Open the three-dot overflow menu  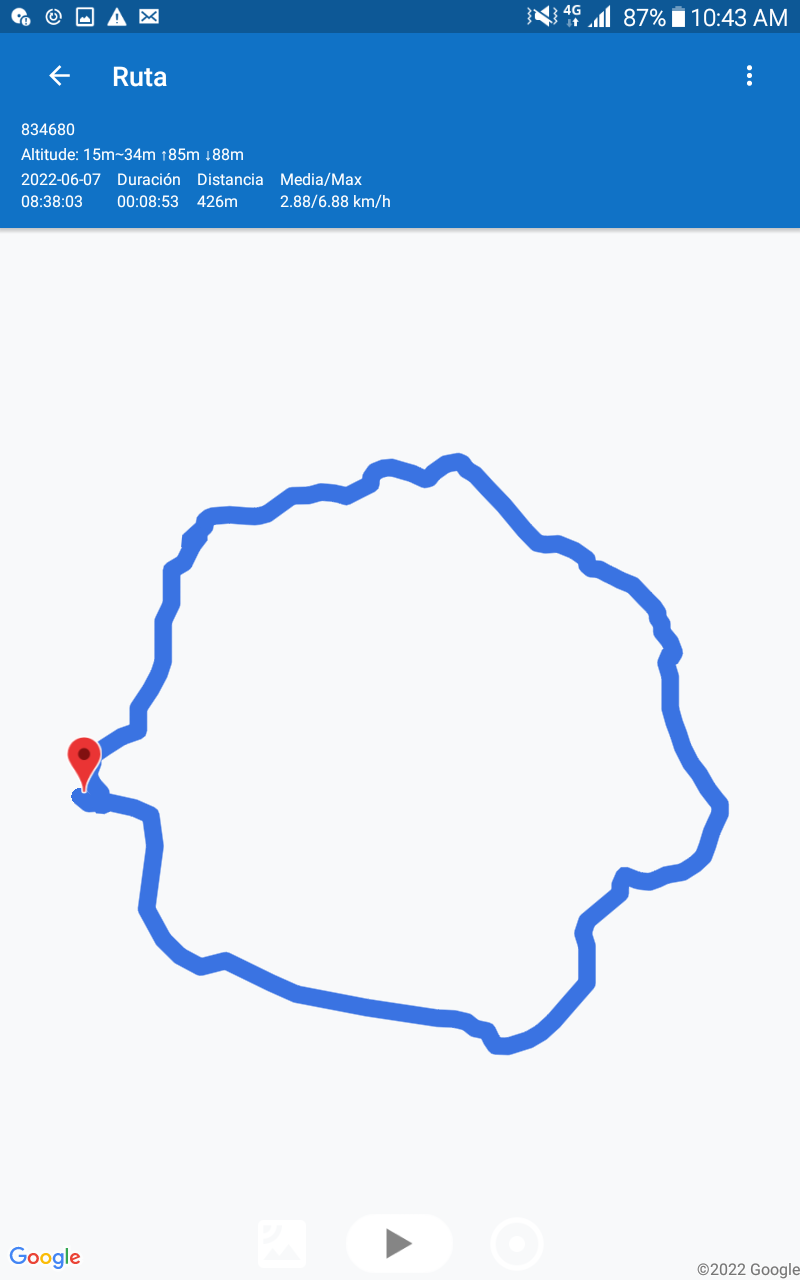[x=749, y=76]
